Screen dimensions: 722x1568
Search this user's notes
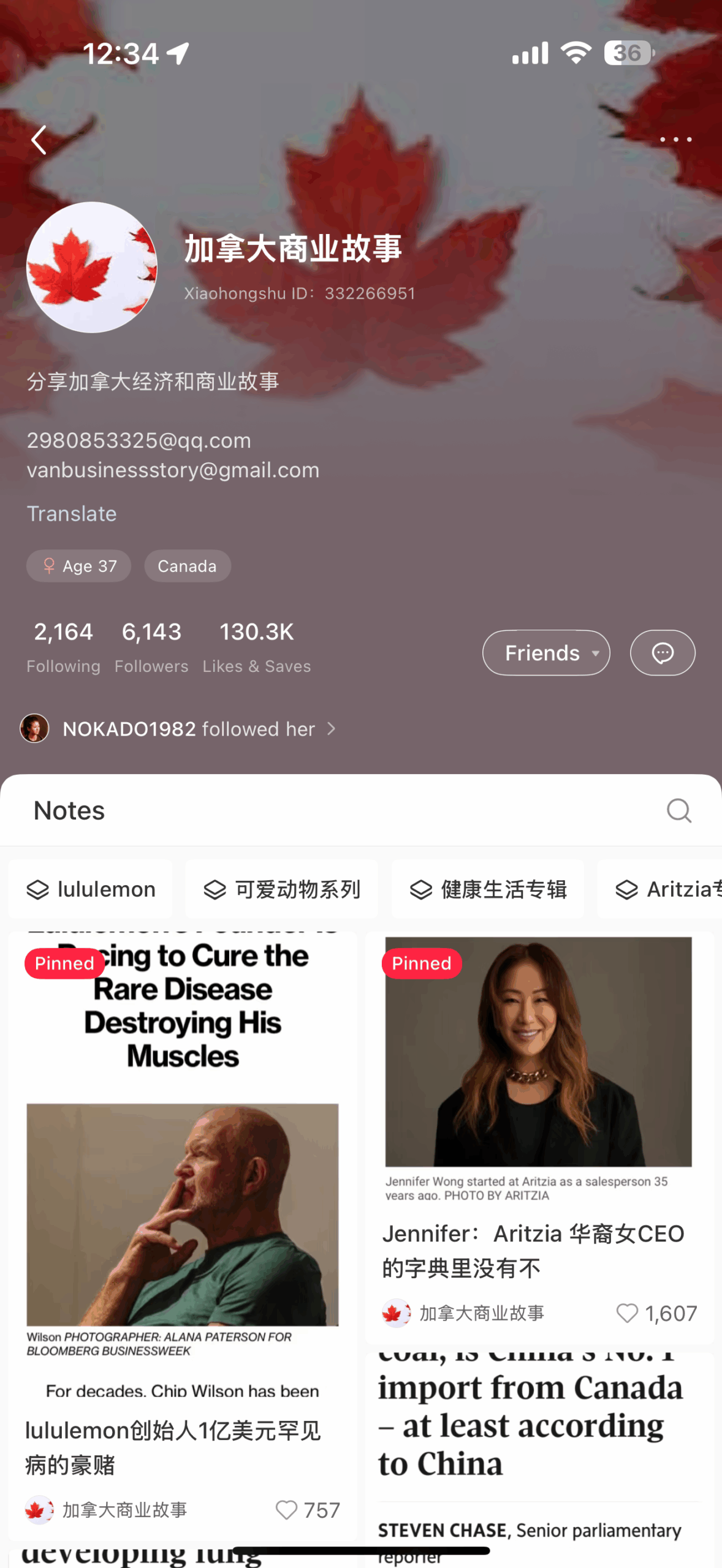[x=678, y=810]
